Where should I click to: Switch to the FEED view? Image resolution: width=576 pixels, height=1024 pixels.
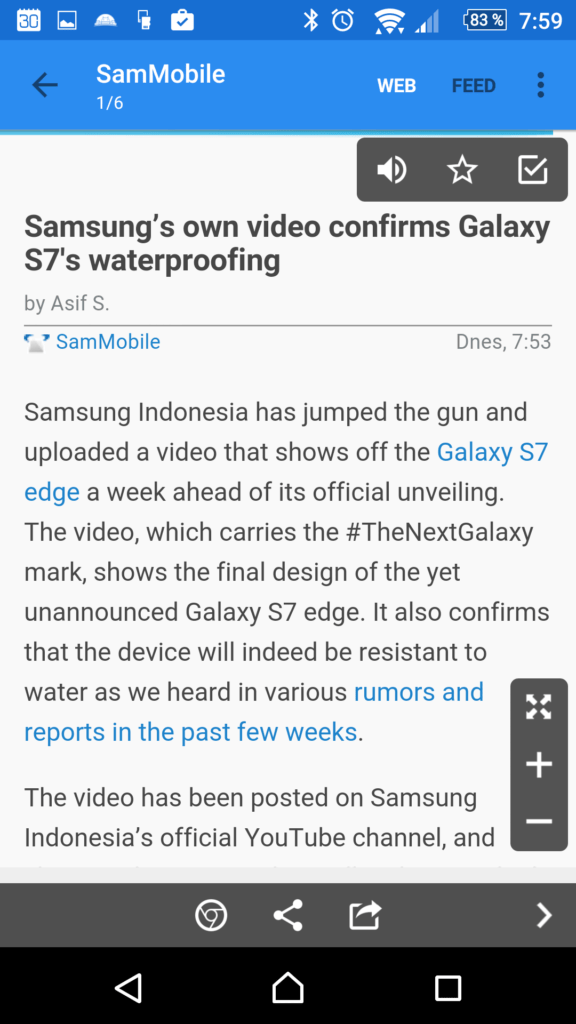pyautogui.click(x=473, y=86)
